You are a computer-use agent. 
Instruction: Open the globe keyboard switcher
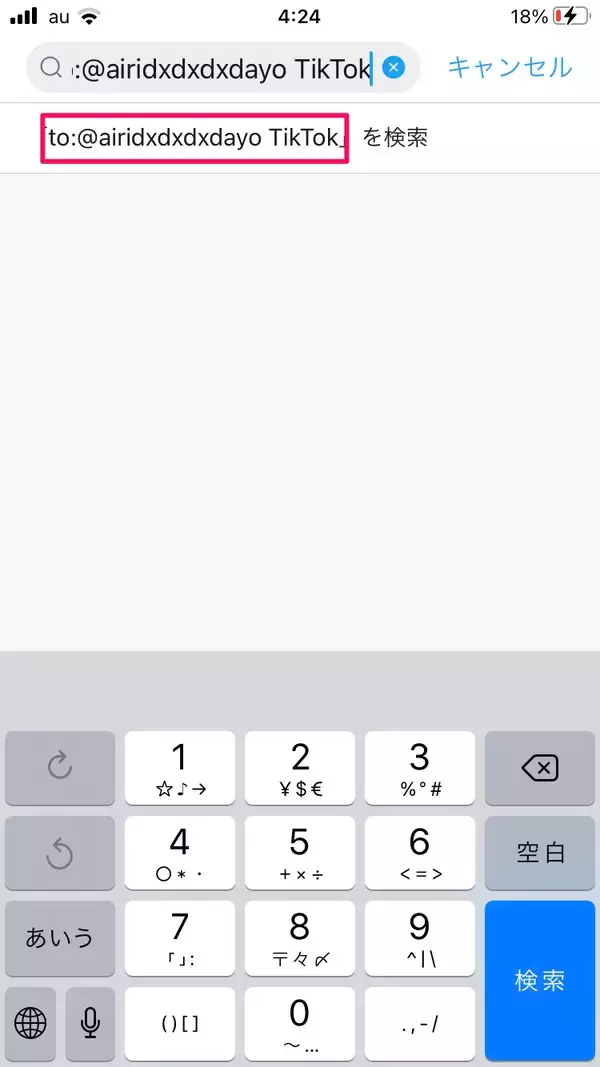pos(31,1022)
